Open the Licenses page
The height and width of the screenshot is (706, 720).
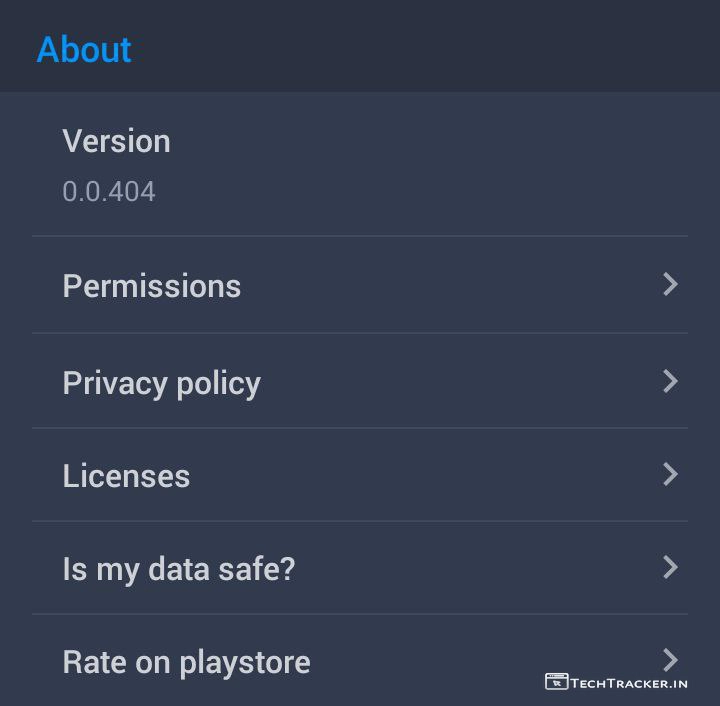tap(360, 475)
